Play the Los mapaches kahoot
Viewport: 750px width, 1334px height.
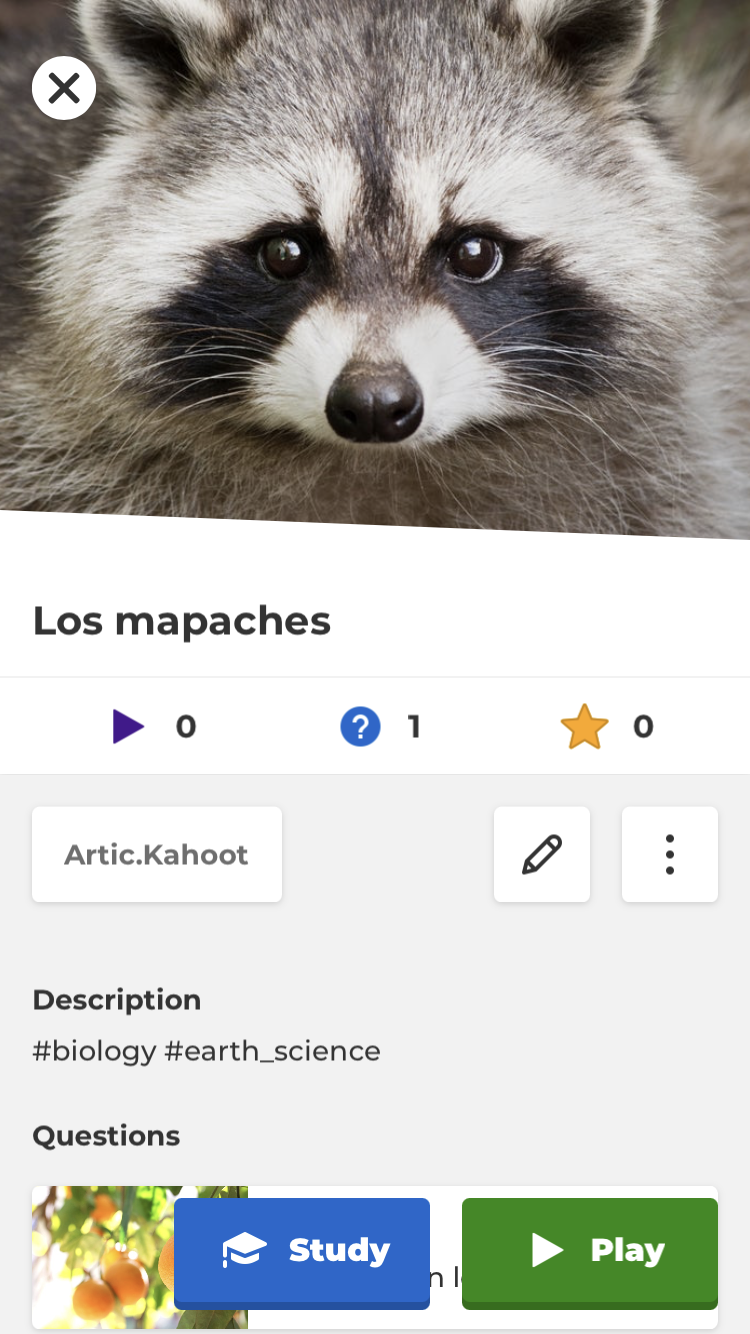point(590,1251)
